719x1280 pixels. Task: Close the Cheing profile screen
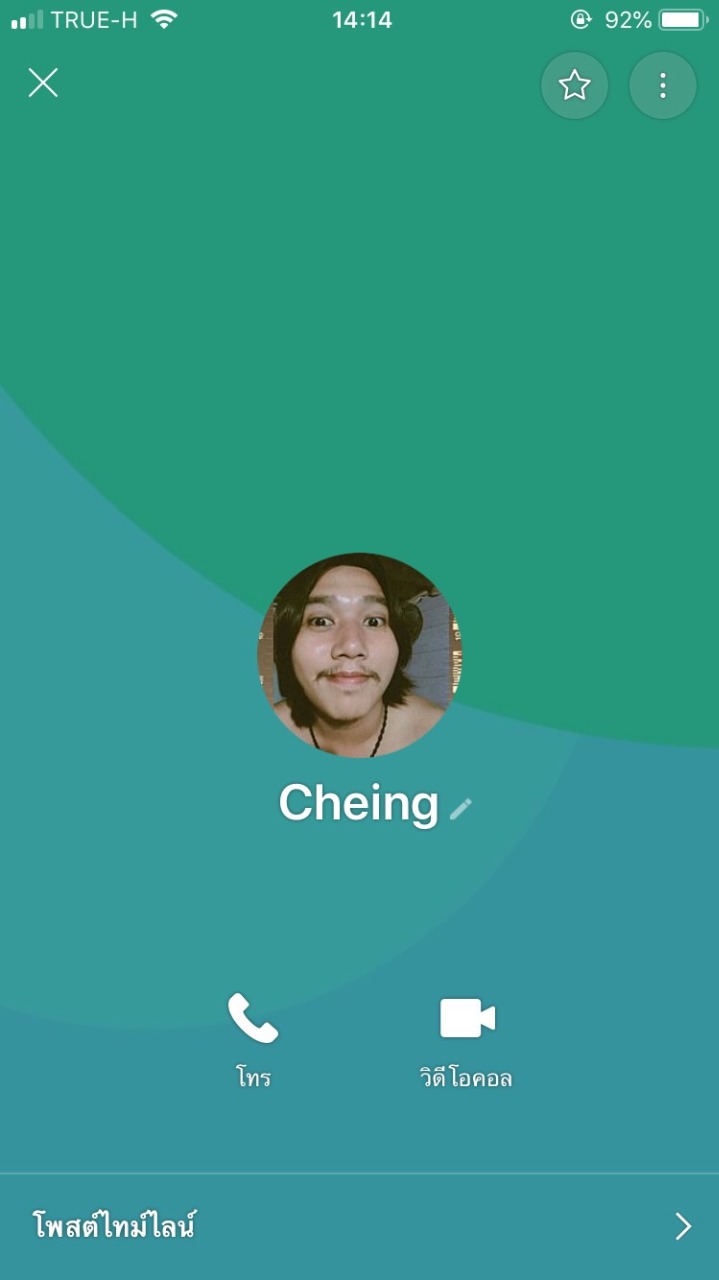[x=43, y=83]
